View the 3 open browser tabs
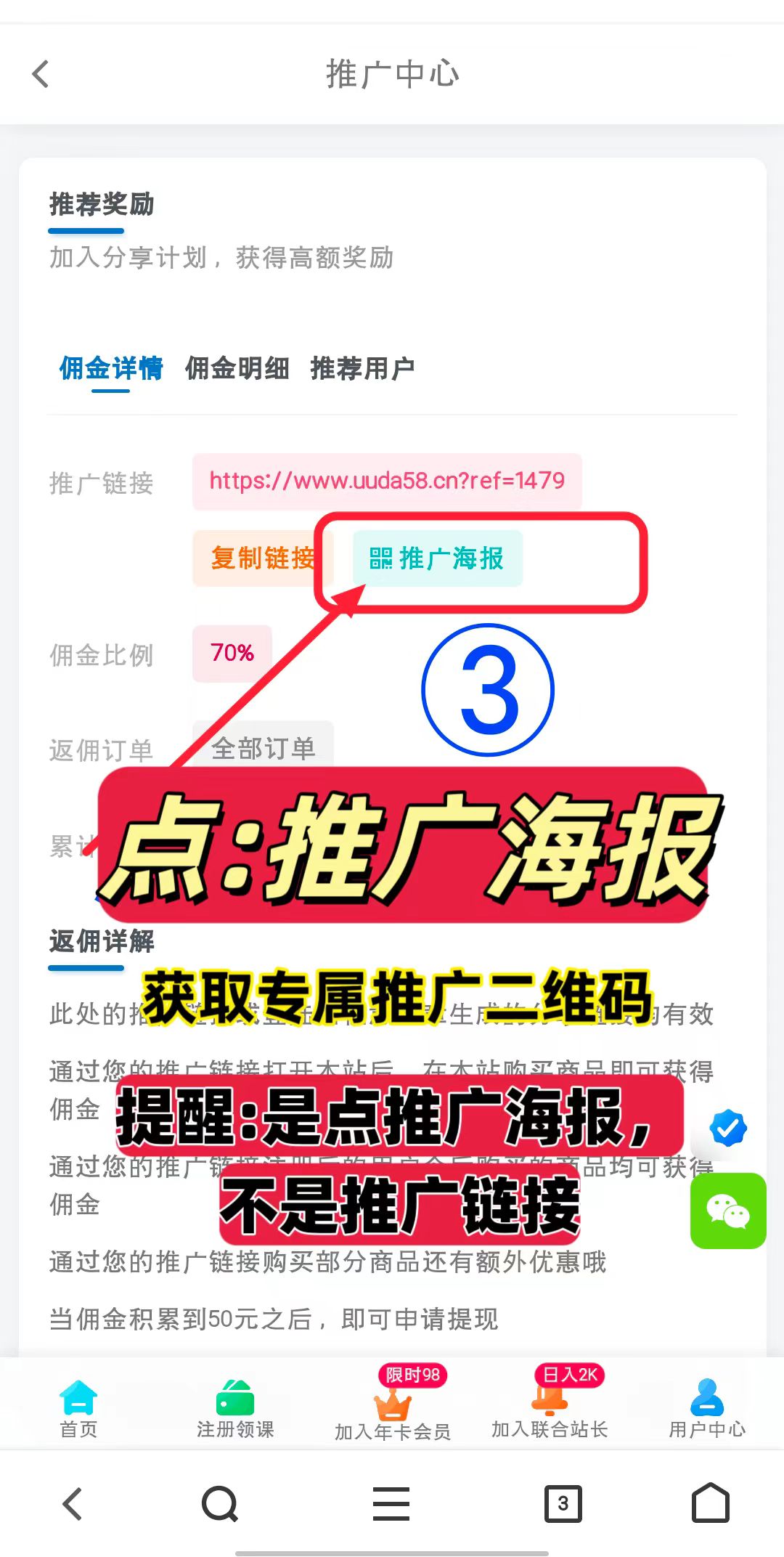This screenshot has height=1557, width=784. 563,1503
